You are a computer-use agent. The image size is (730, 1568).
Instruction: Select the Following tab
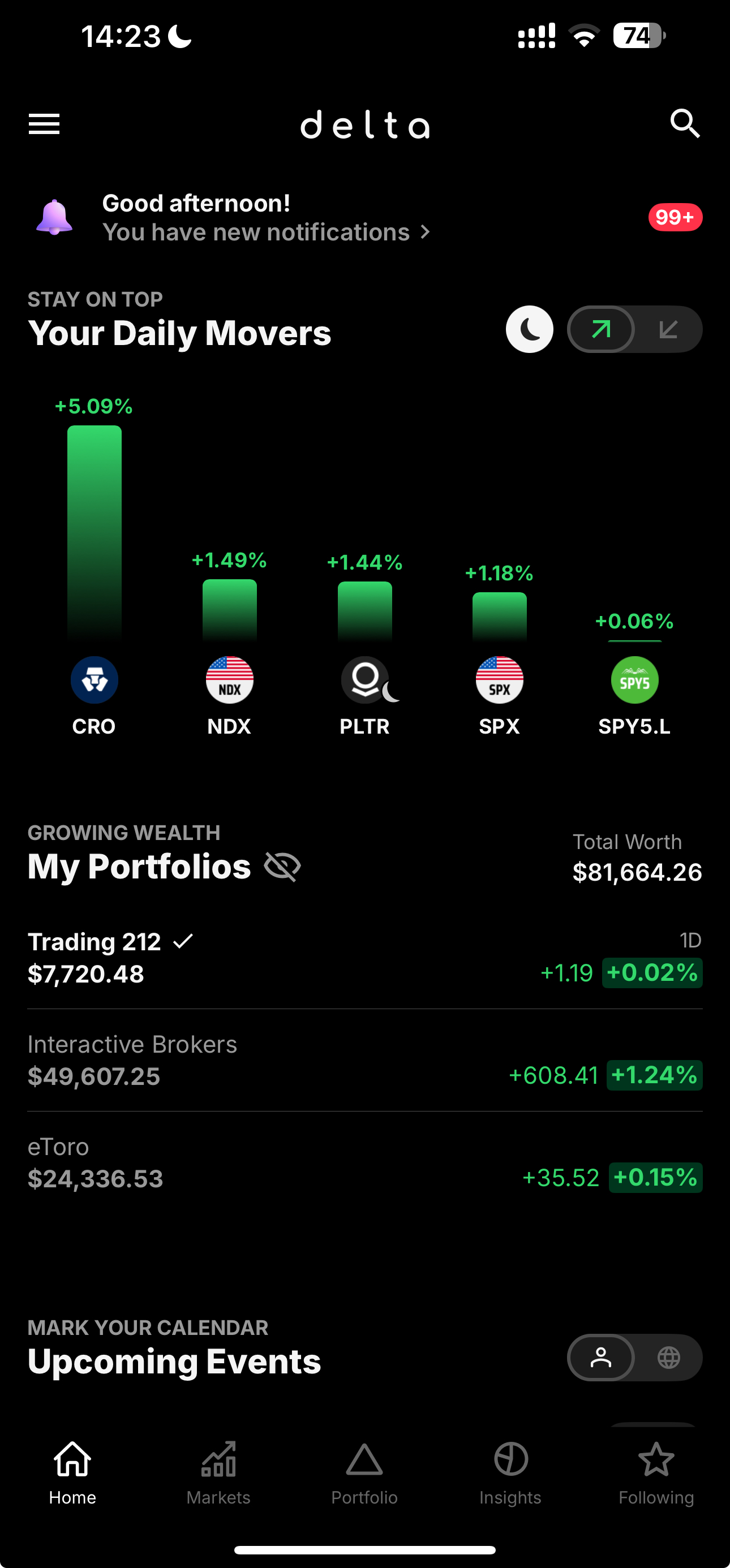pyautogui.click(x=656, y=1473)
